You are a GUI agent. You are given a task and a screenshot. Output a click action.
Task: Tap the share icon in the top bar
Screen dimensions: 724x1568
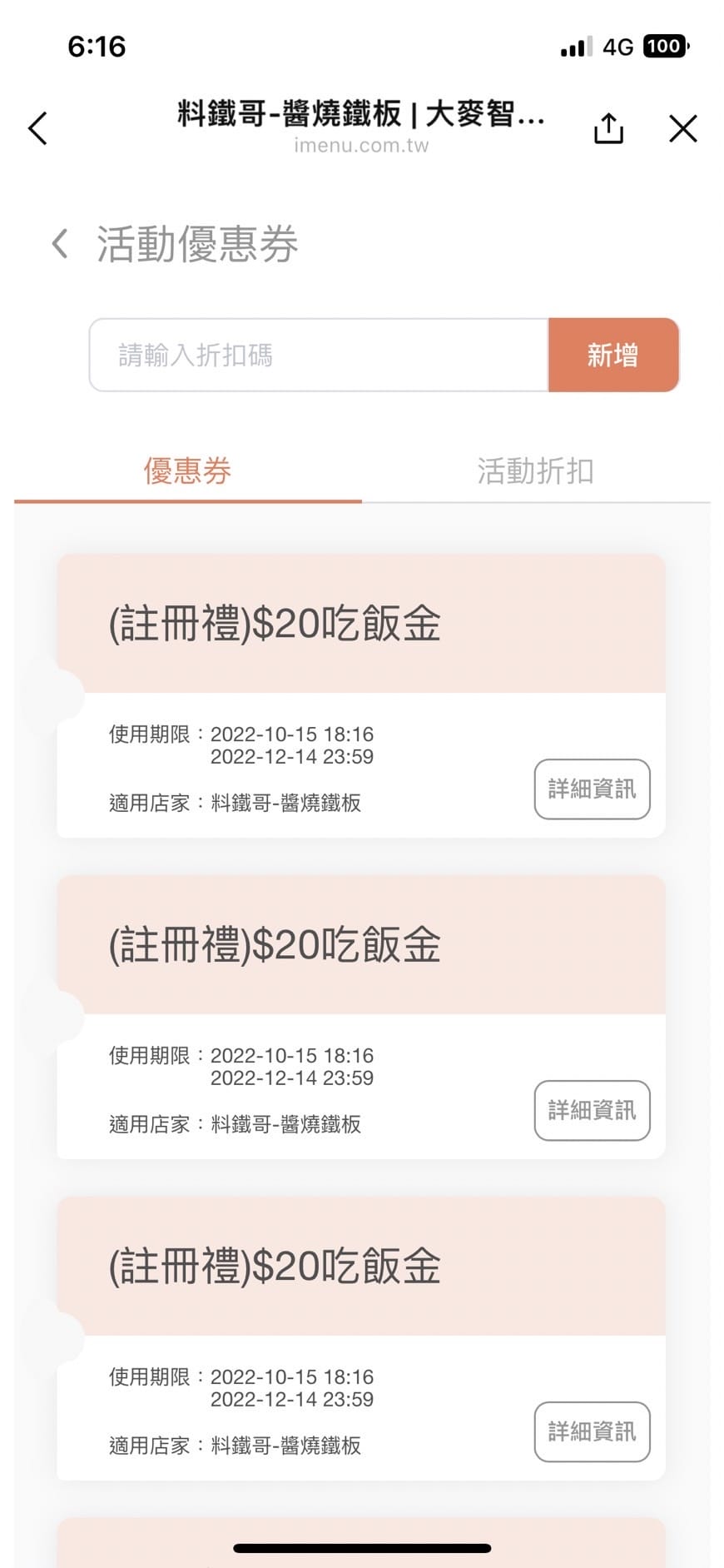pyautogui.click(x=608, y=128)
